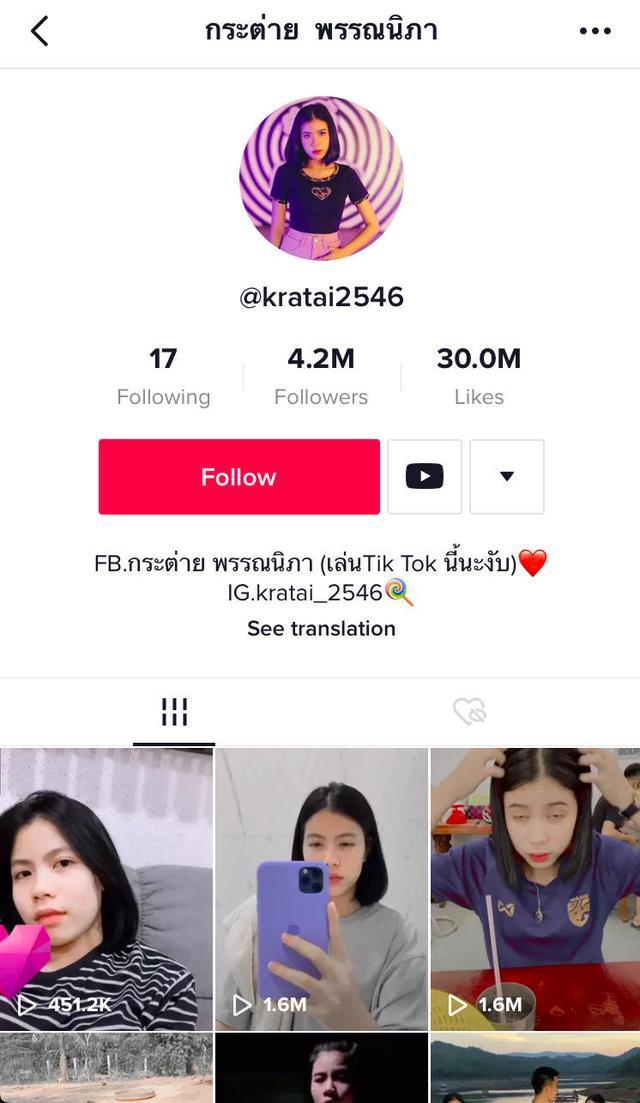The height and width of the screenshot is (1103, 640).
Task: View the profile picture
Action: (x=321, y=178)
